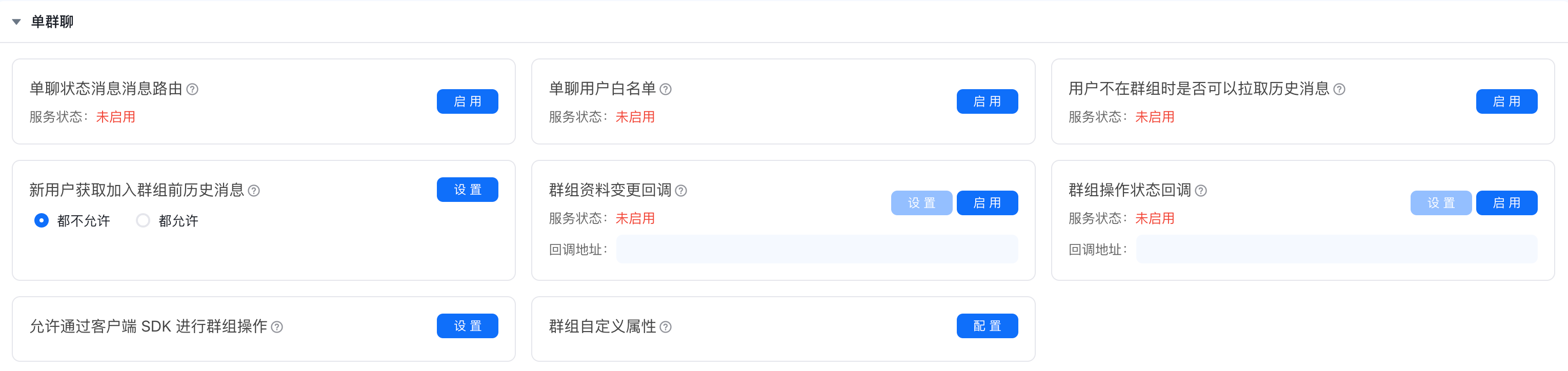The width and height of the screenshot is (1568, 371).
Task: Show help for 单聊状态消息消息路由
Action: (192, 89)
